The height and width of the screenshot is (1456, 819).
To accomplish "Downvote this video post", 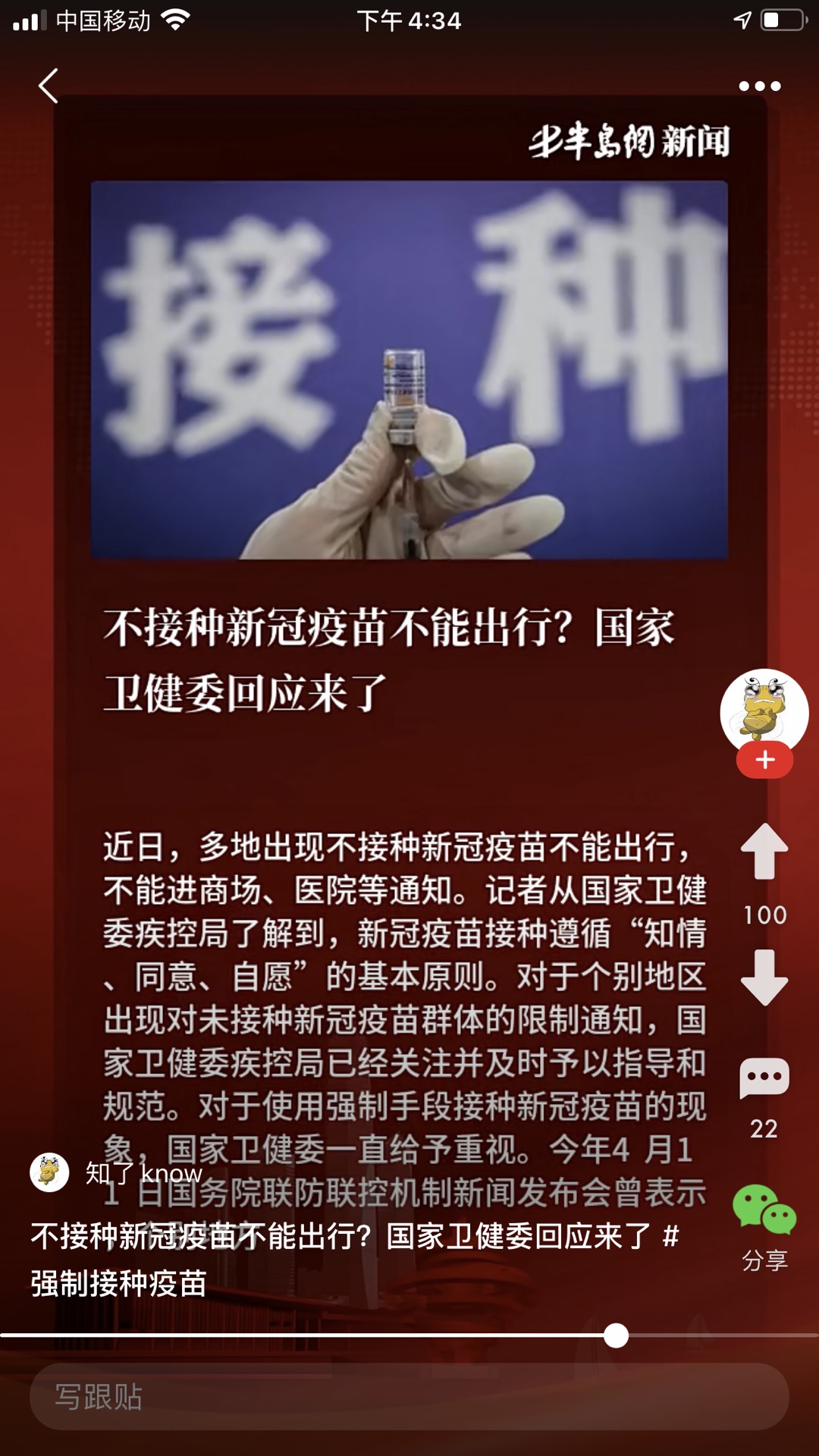I will coord(764,977).
